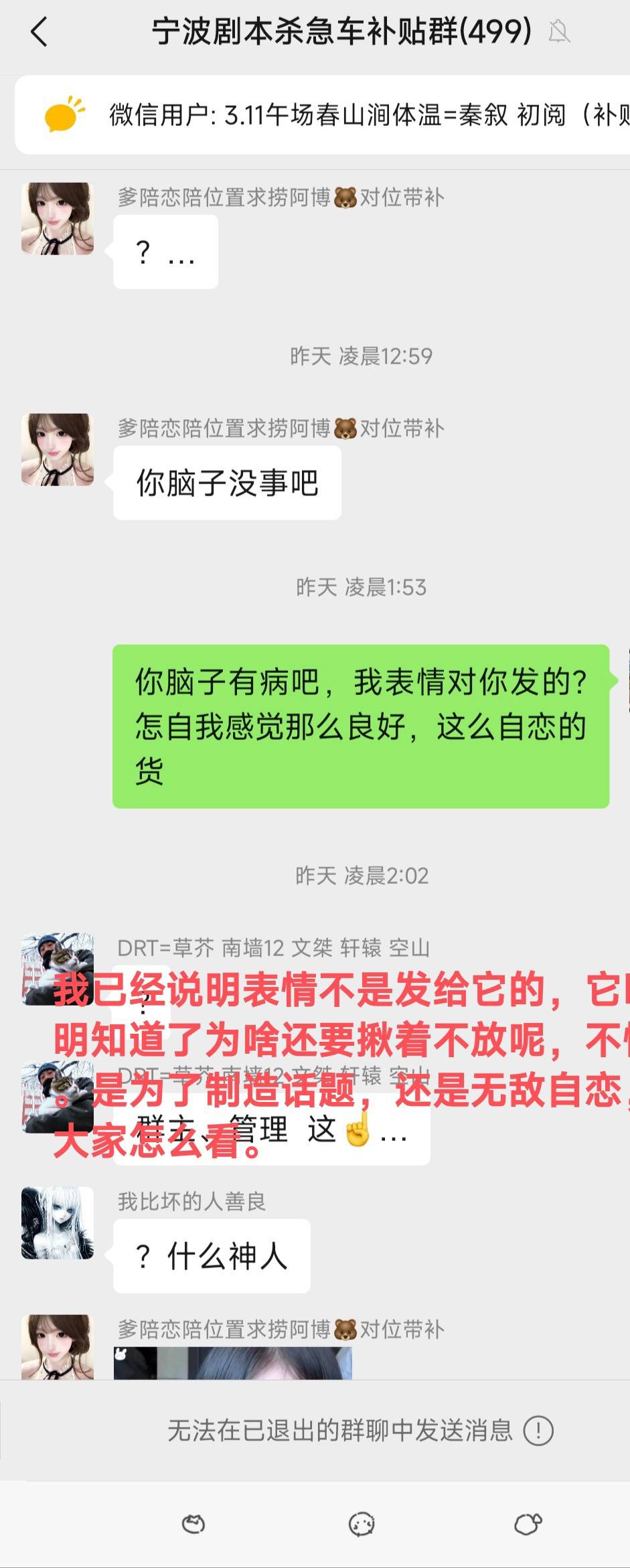Open the avatar of 我比坏的人善良
Screen dimensions: 630x1568
[58, 1223]
